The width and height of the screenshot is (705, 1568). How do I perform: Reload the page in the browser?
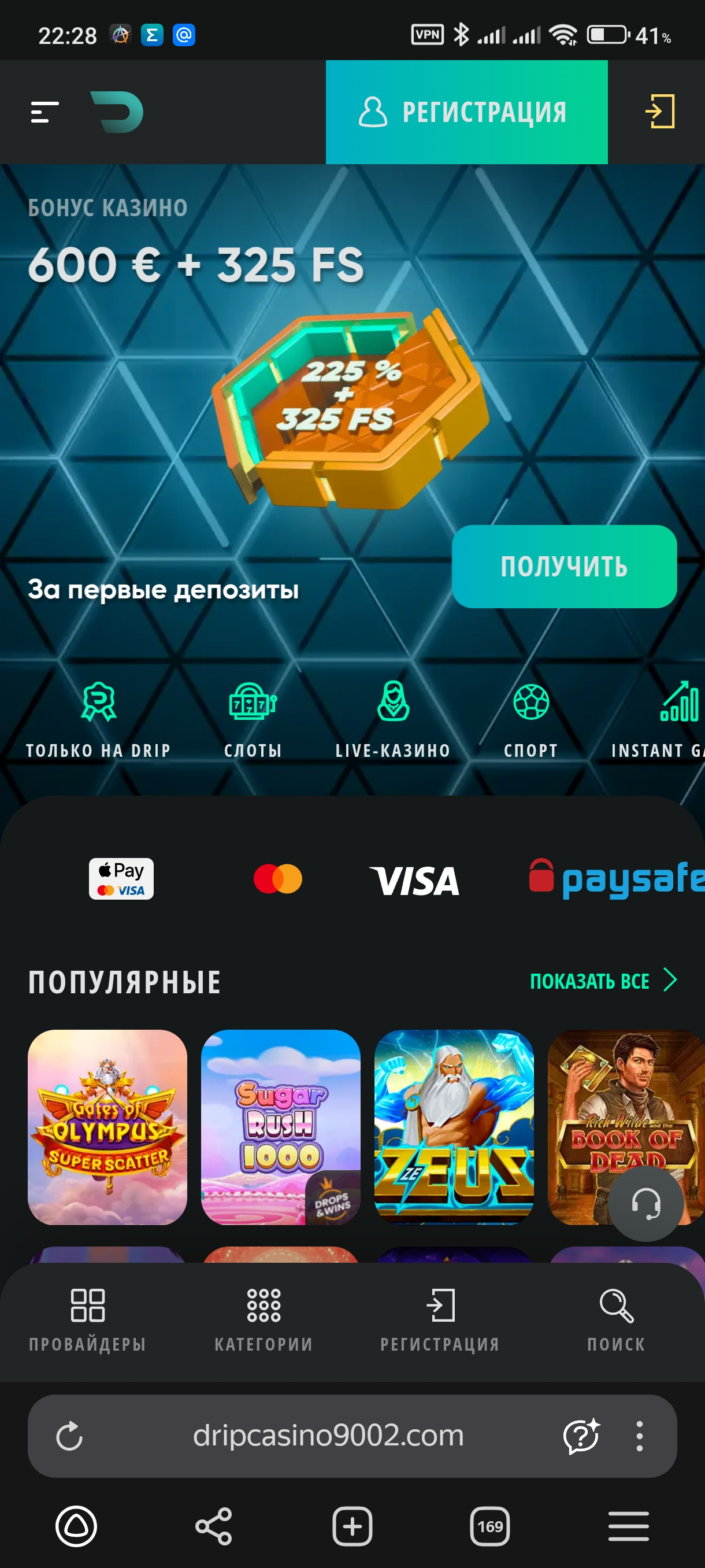[69, 1436]
